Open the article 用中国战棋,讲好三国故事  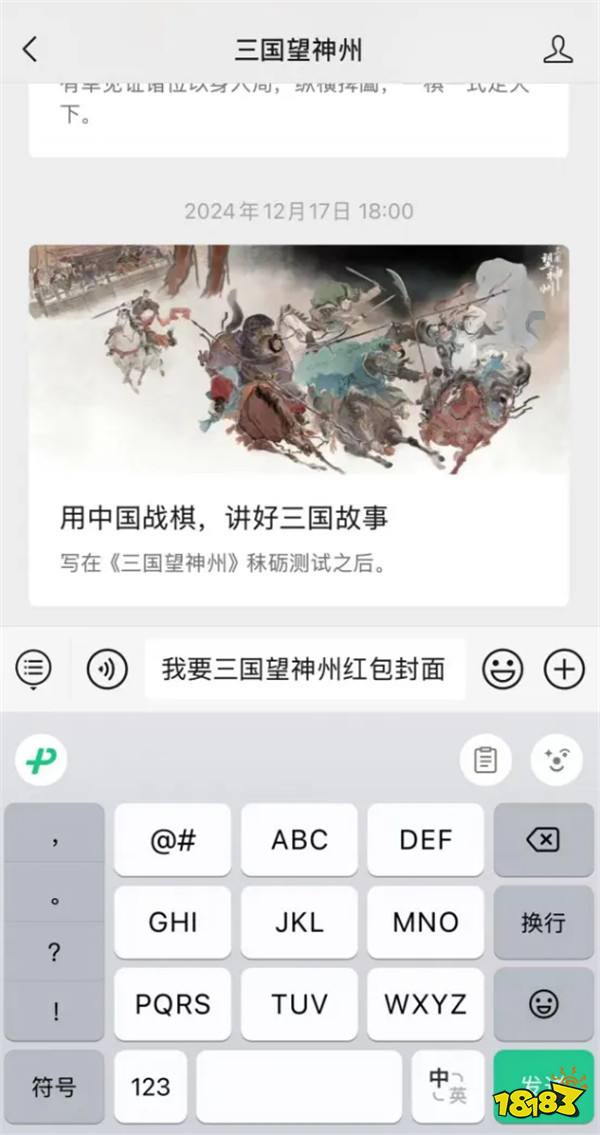(x=299, y=426)
